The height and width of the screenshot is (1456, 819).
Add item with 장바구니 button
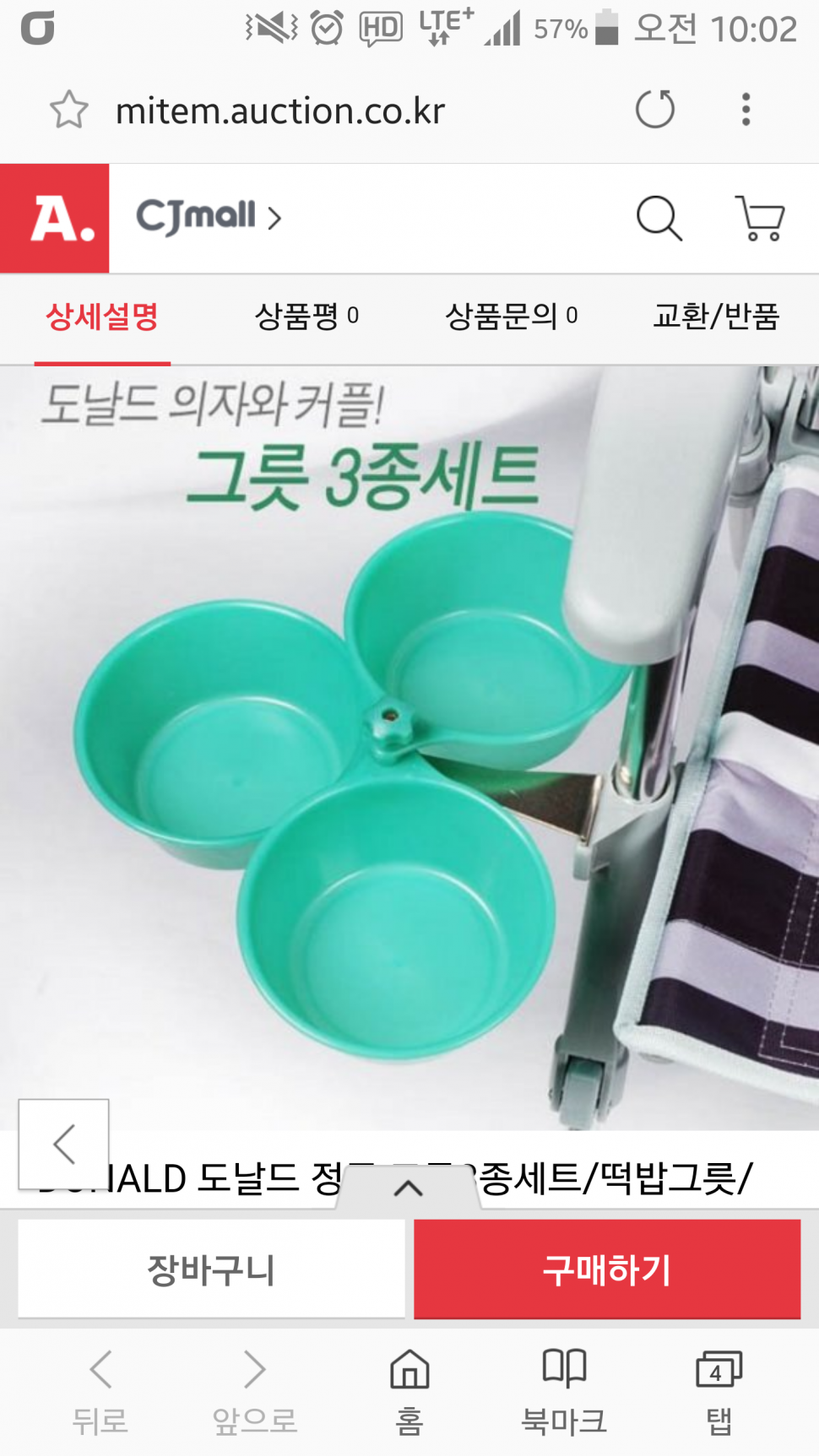[211, 1269]
